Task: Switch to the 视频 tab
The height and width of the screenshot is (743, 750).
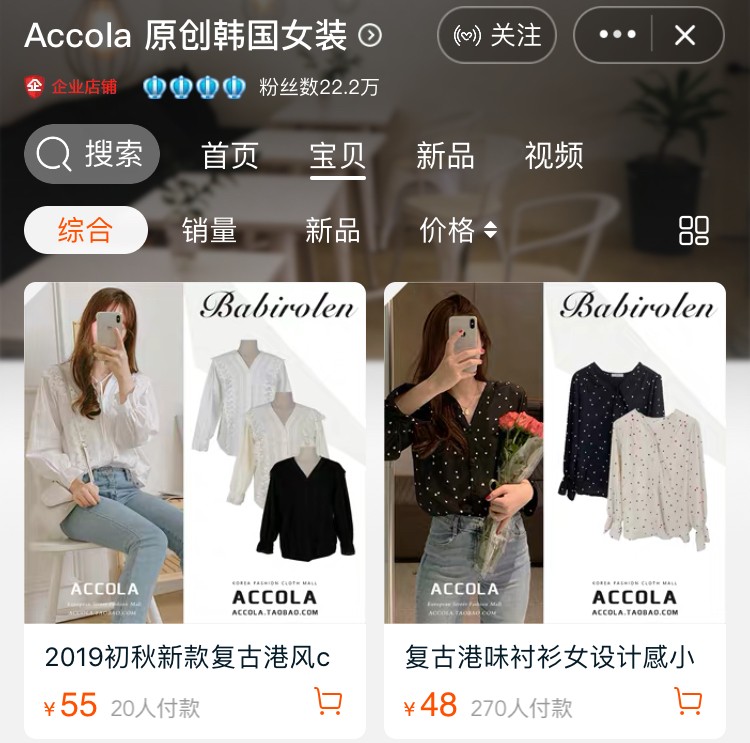Action: [553, 156]
